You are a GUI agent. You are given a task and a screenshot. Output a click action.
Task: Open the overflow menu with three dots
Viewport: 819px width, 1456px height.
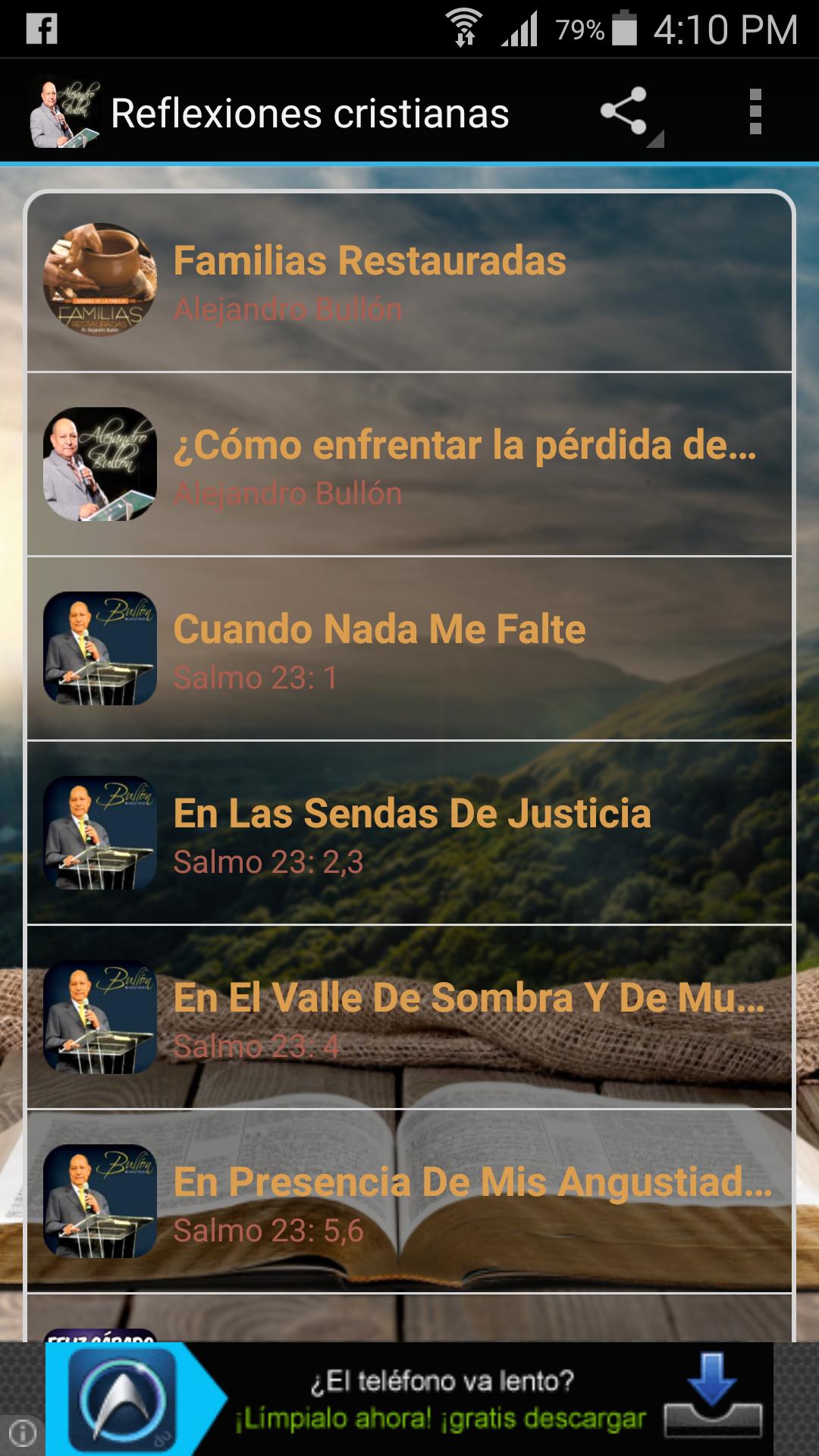point(755,112)
